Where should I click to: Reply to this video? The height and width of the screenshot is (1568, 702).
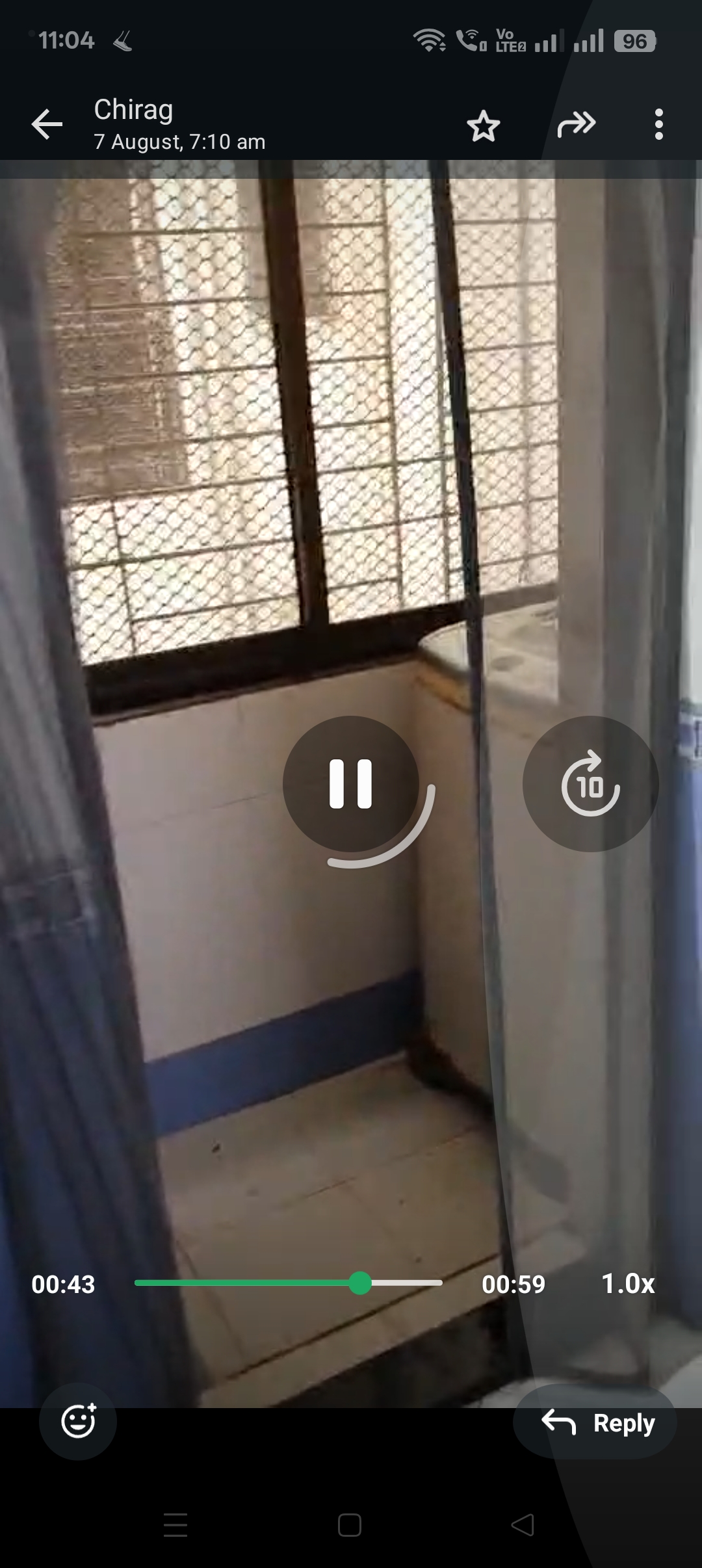tap(595, 1422)
